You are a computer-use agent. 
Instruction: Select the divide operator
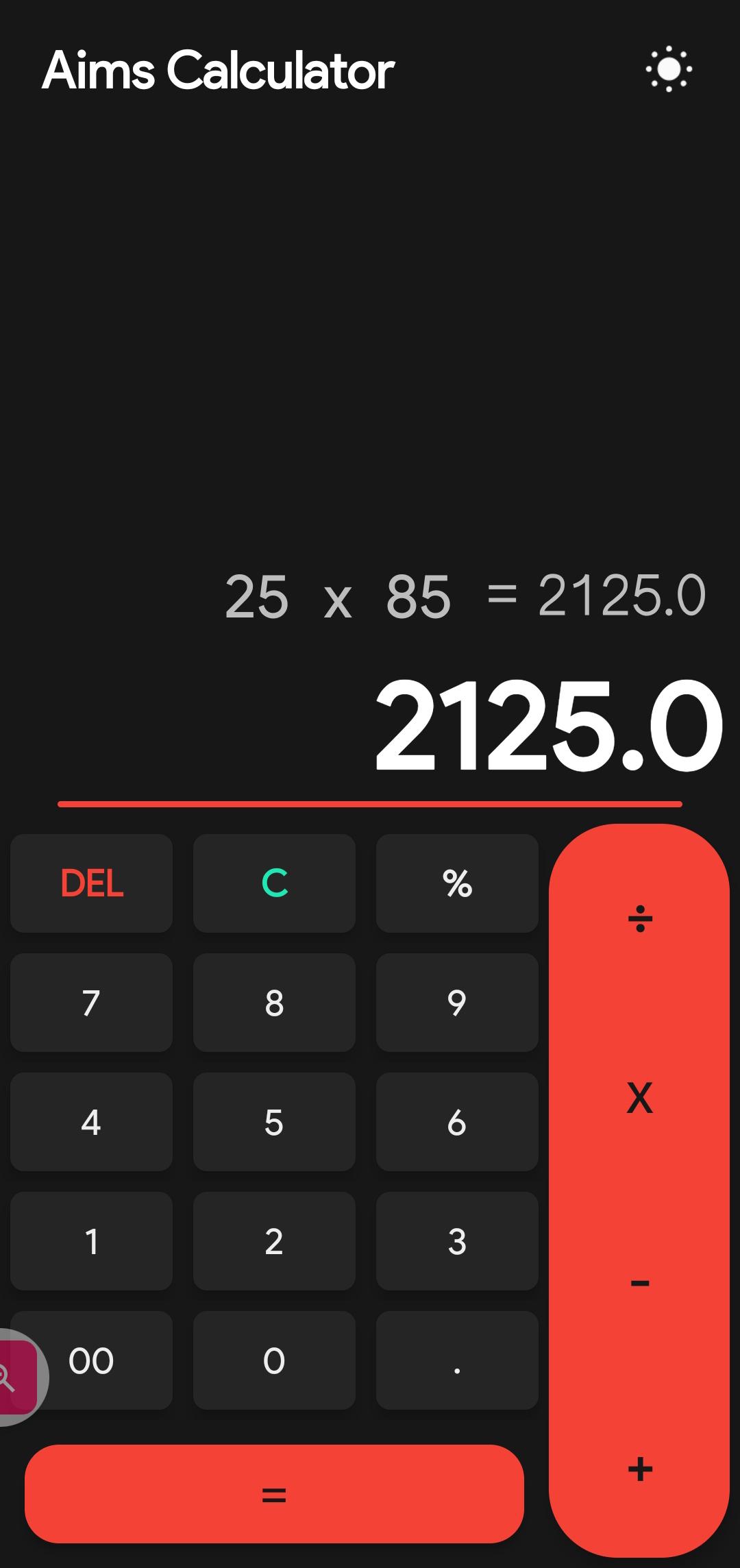[639, 918]
